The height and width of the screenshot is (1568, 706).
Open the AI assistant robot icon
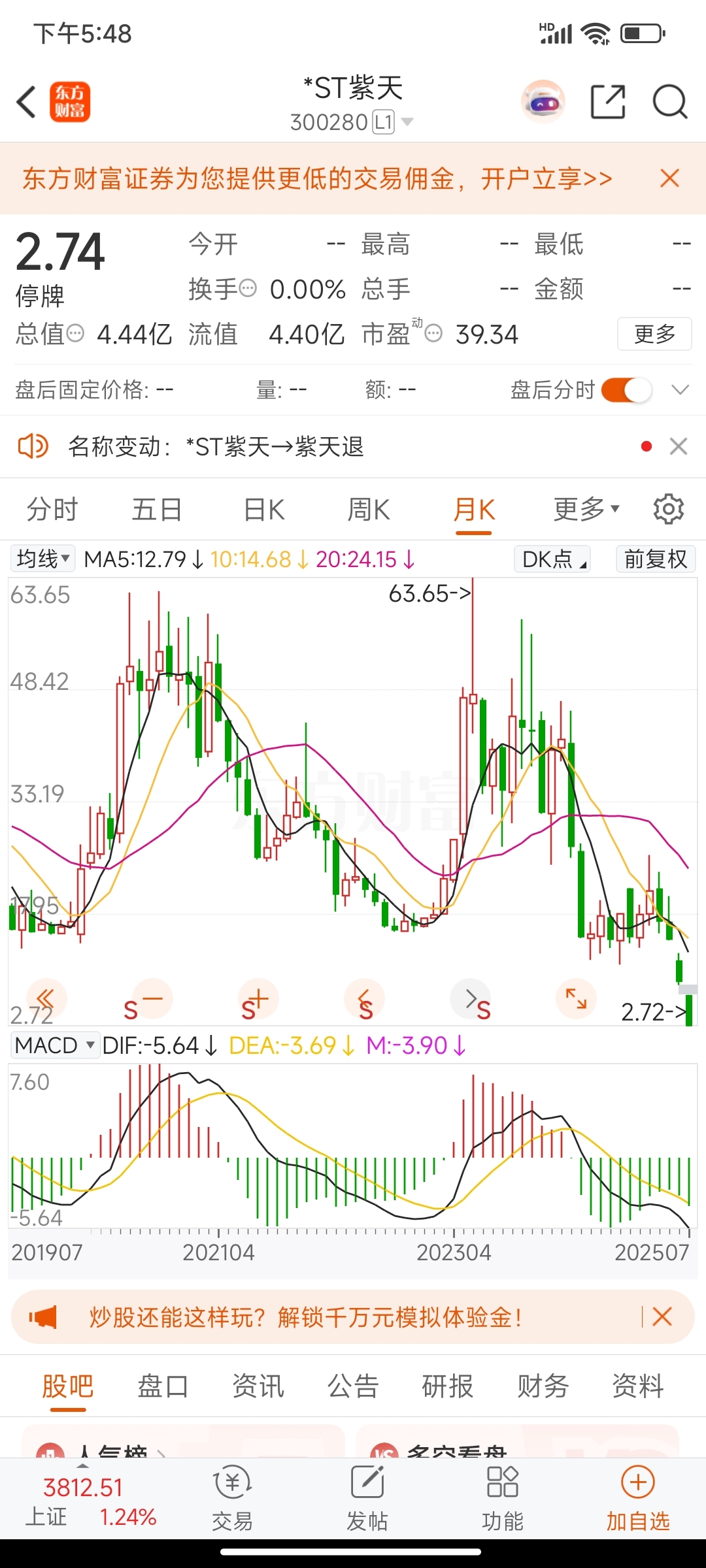[x=543, y=103]
